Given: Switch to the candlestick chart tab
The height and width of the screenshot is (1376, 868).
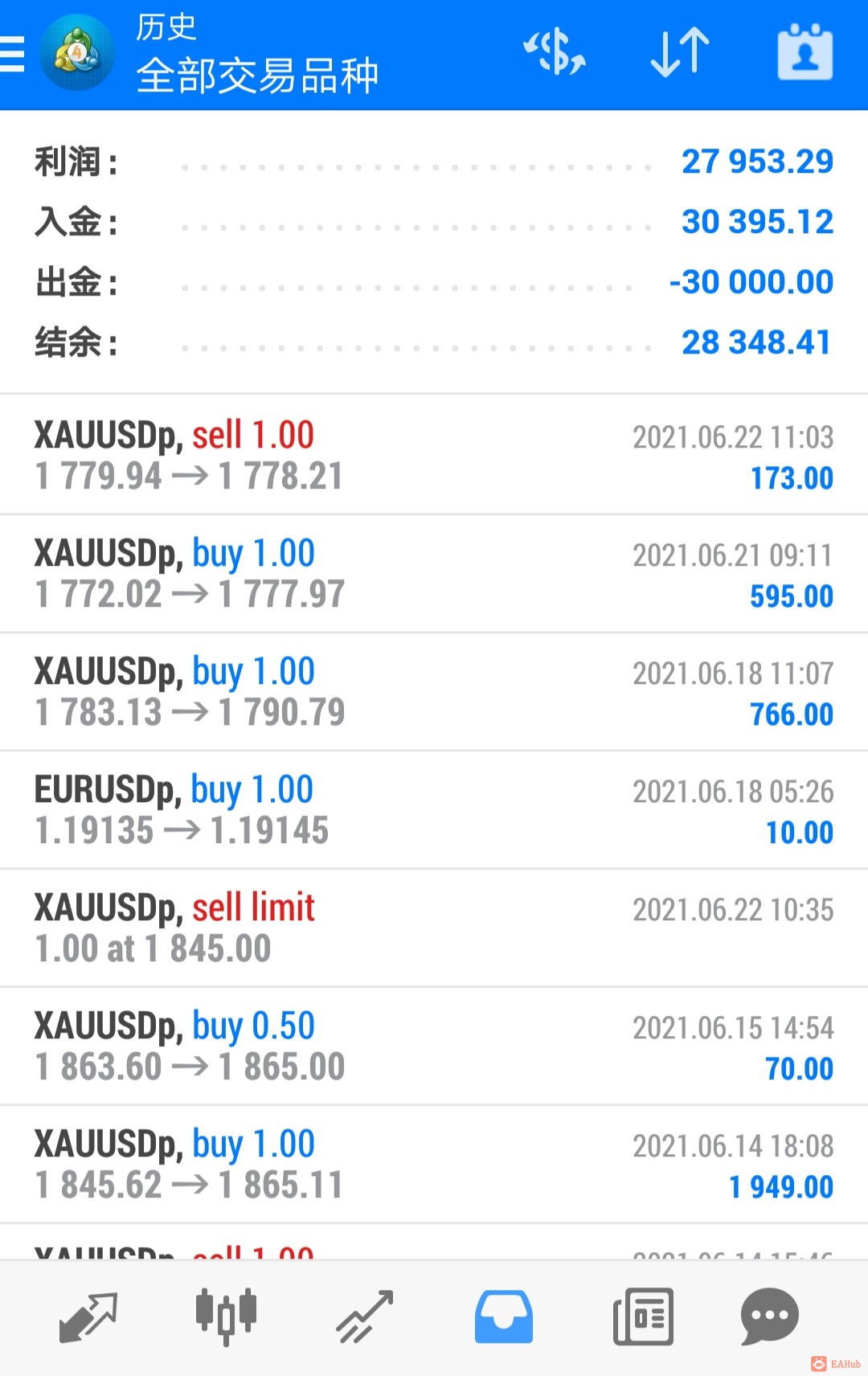Looking at the screenshot, I should pos(226,1317).
